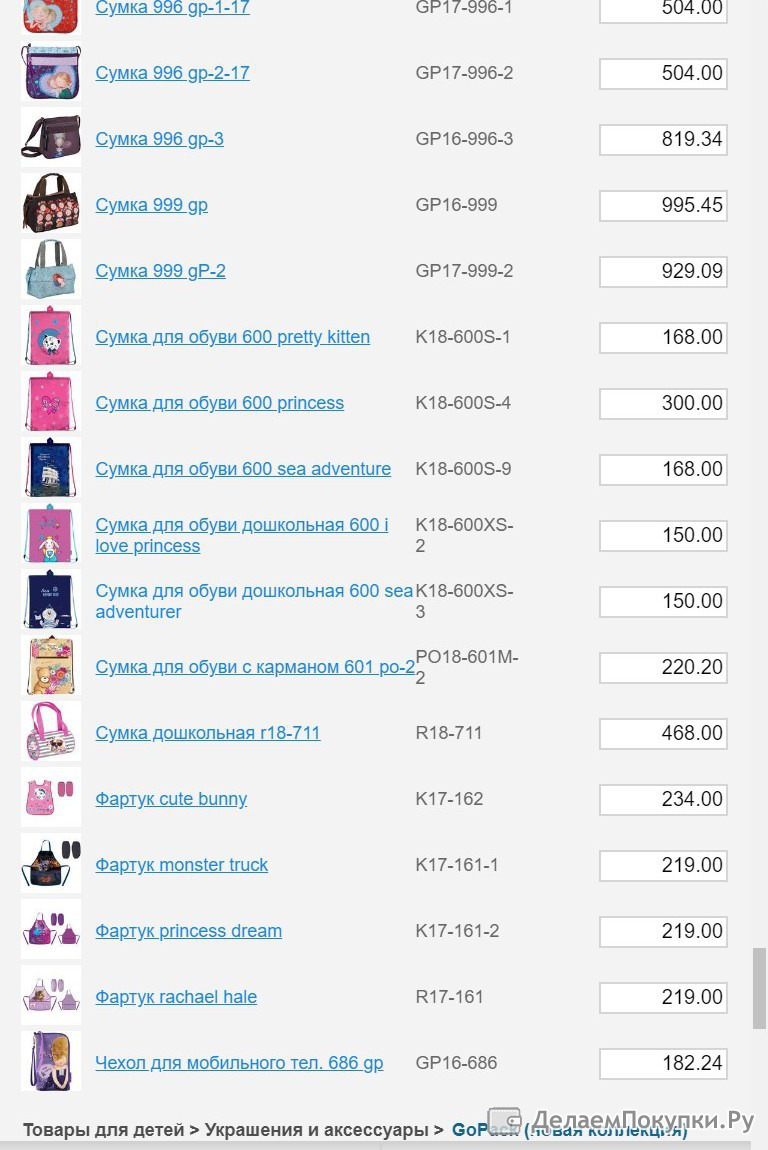
Task: Open the Сумка 996 gp-3 product image
Action: pyautogui.click(x=50, y=138)
